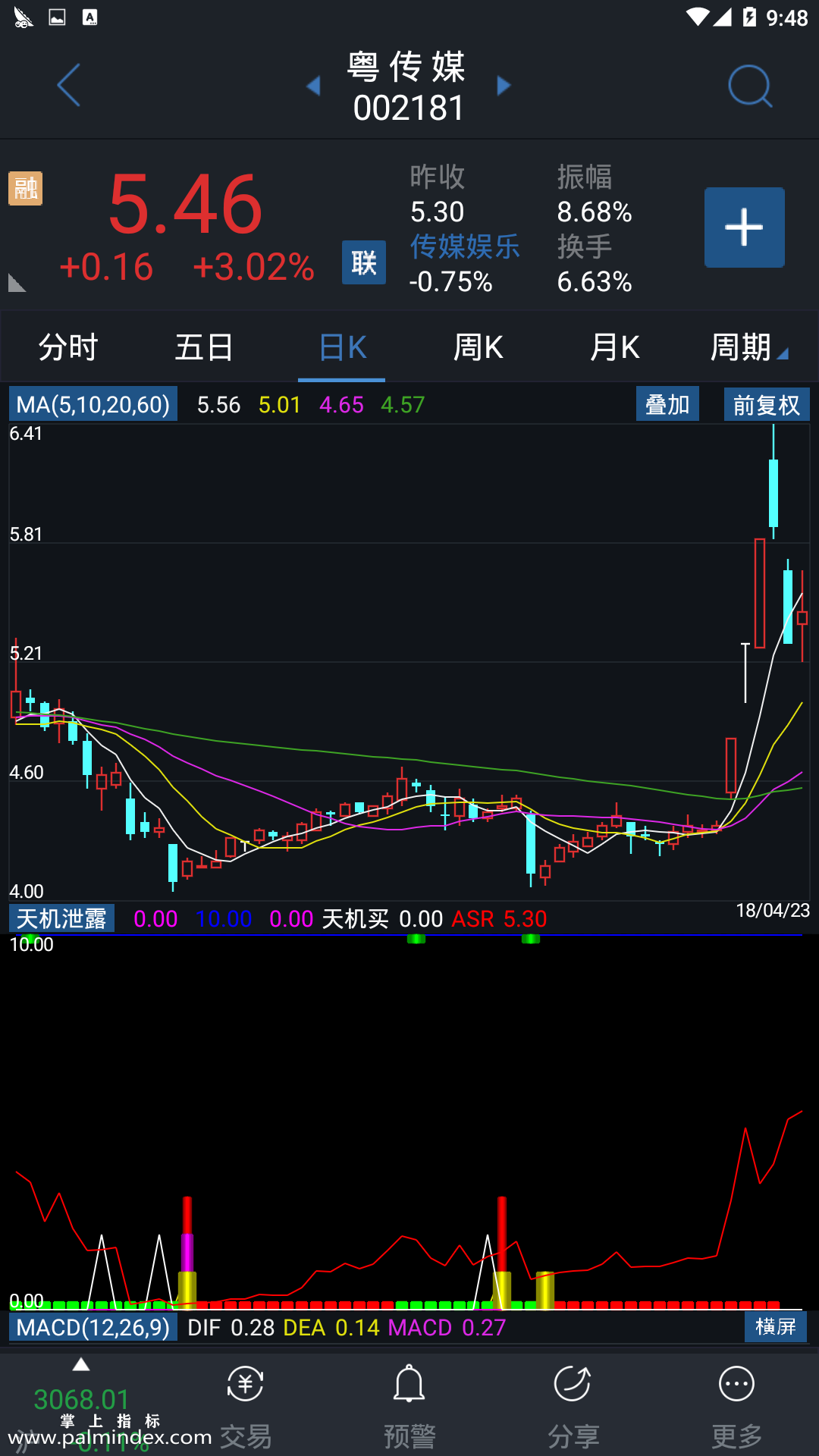The height and width of the screenshot is (1456, 819).
Task: Tap the 叠加 overlay button
Action: click(667, 404)
